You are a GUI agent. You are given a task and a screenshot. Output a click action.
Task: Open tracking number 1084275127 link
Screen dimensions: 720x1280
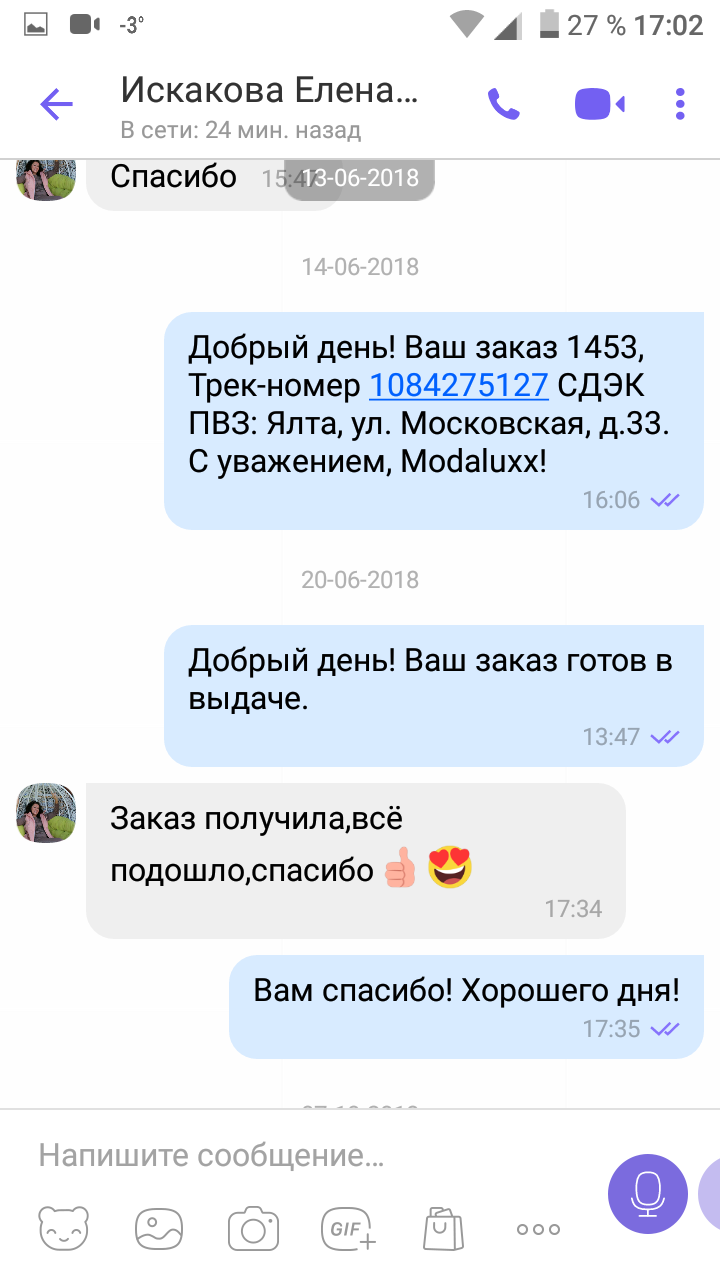[x=459, y=385]
